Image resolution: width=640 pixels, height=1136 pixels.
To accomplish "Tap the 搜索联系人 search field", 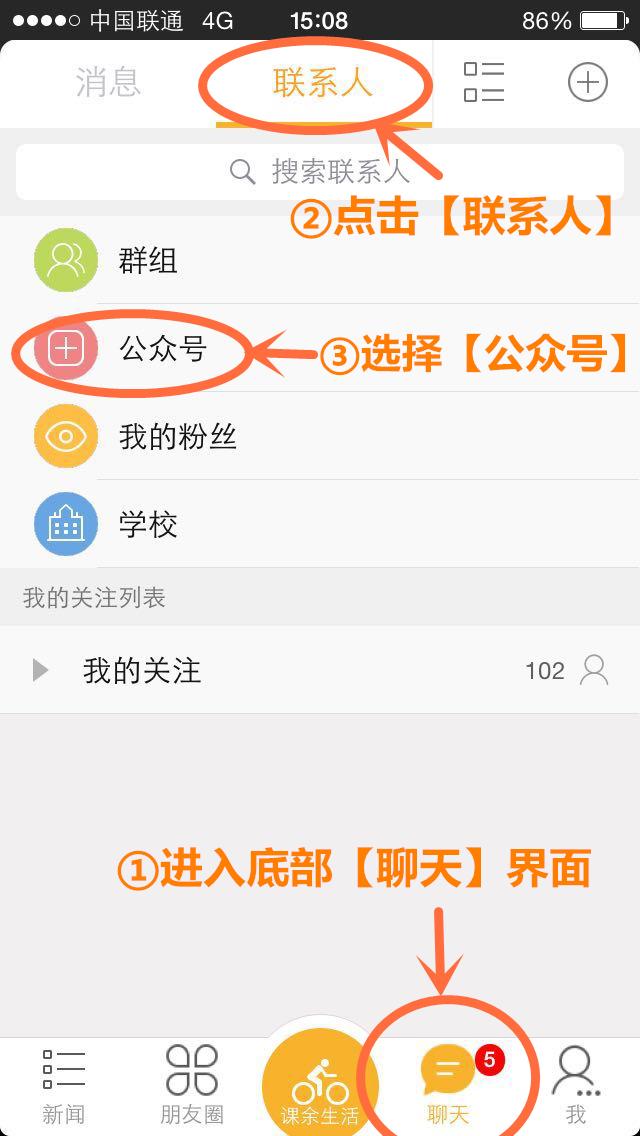I will (320, 171).
